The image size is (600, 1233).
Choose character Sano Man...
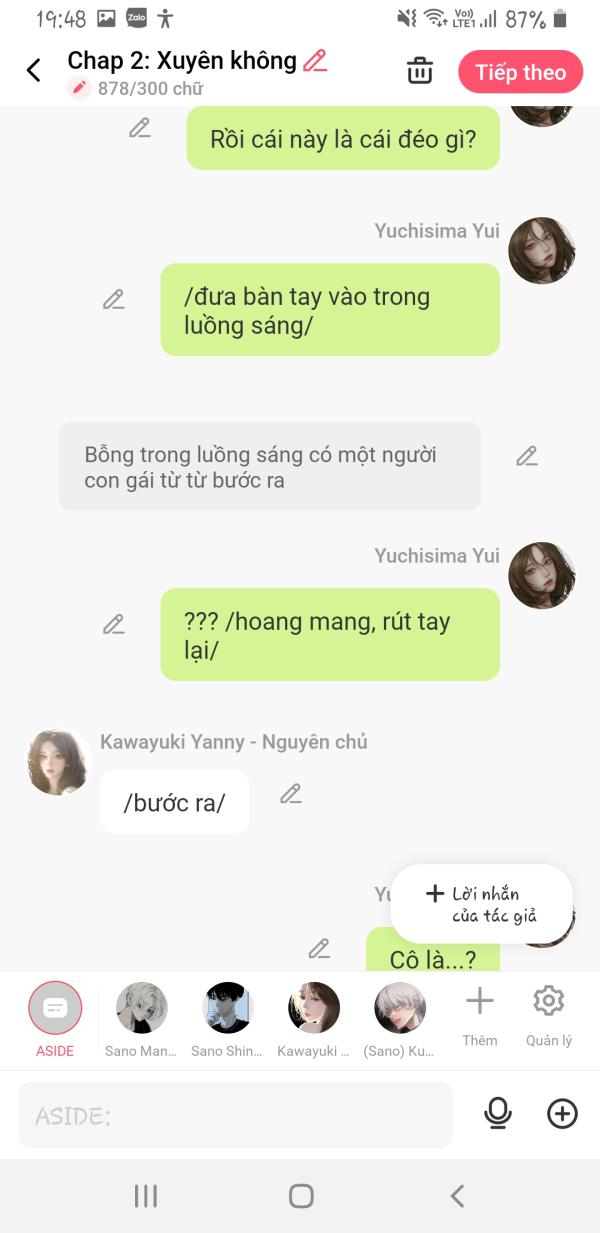pos(141,1018)
